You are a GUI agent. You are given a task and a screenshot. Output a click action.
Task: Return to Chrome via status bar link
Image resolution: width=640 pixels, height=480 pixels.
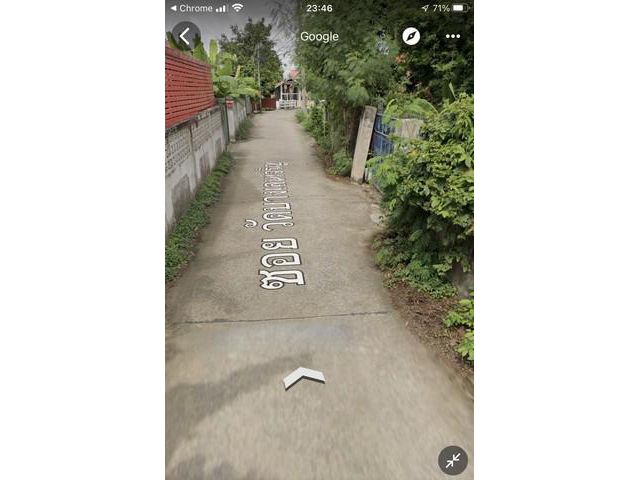tap(190, 8)
